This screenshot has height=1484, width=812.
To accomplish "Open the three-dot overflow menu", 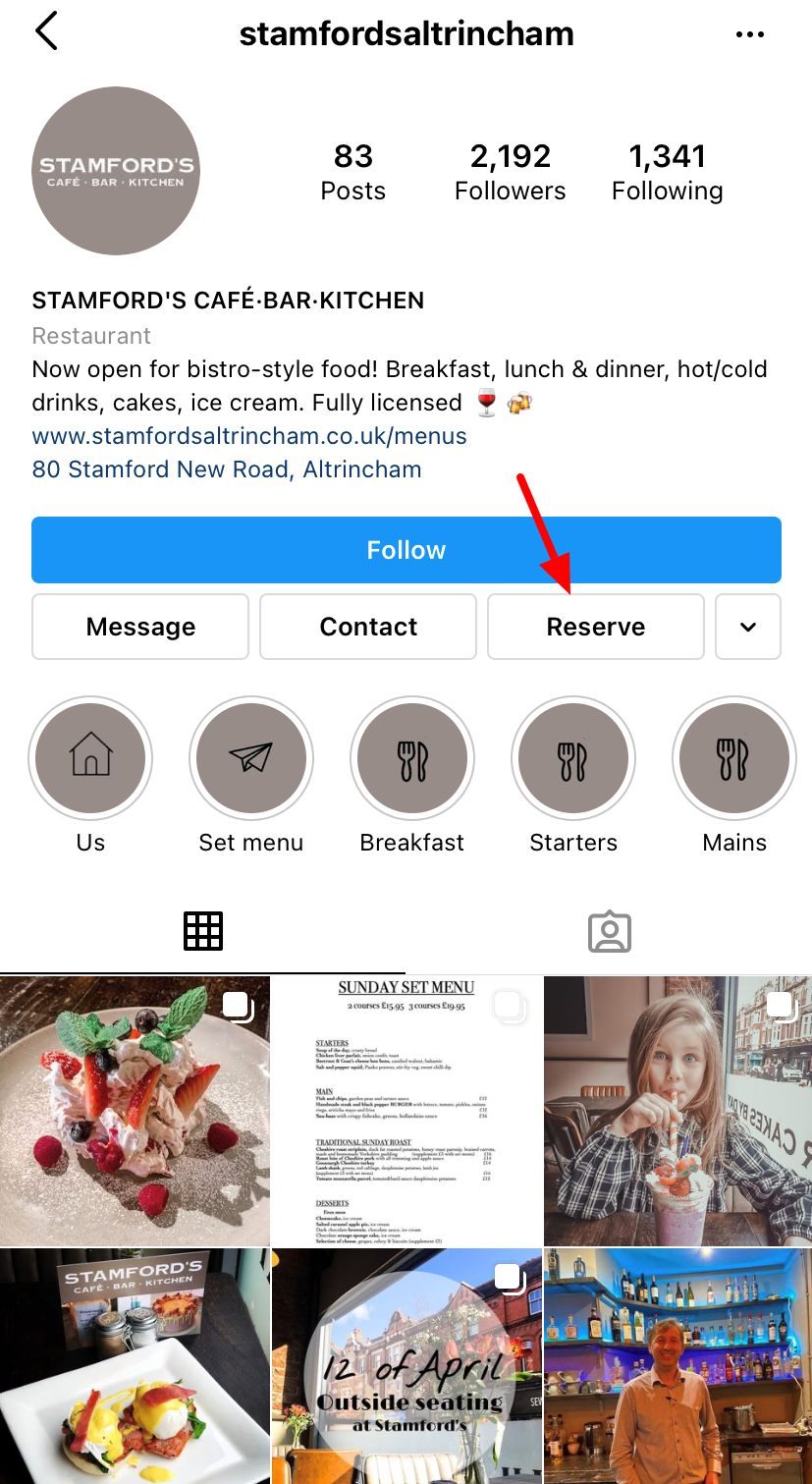I will pos(749,34).
